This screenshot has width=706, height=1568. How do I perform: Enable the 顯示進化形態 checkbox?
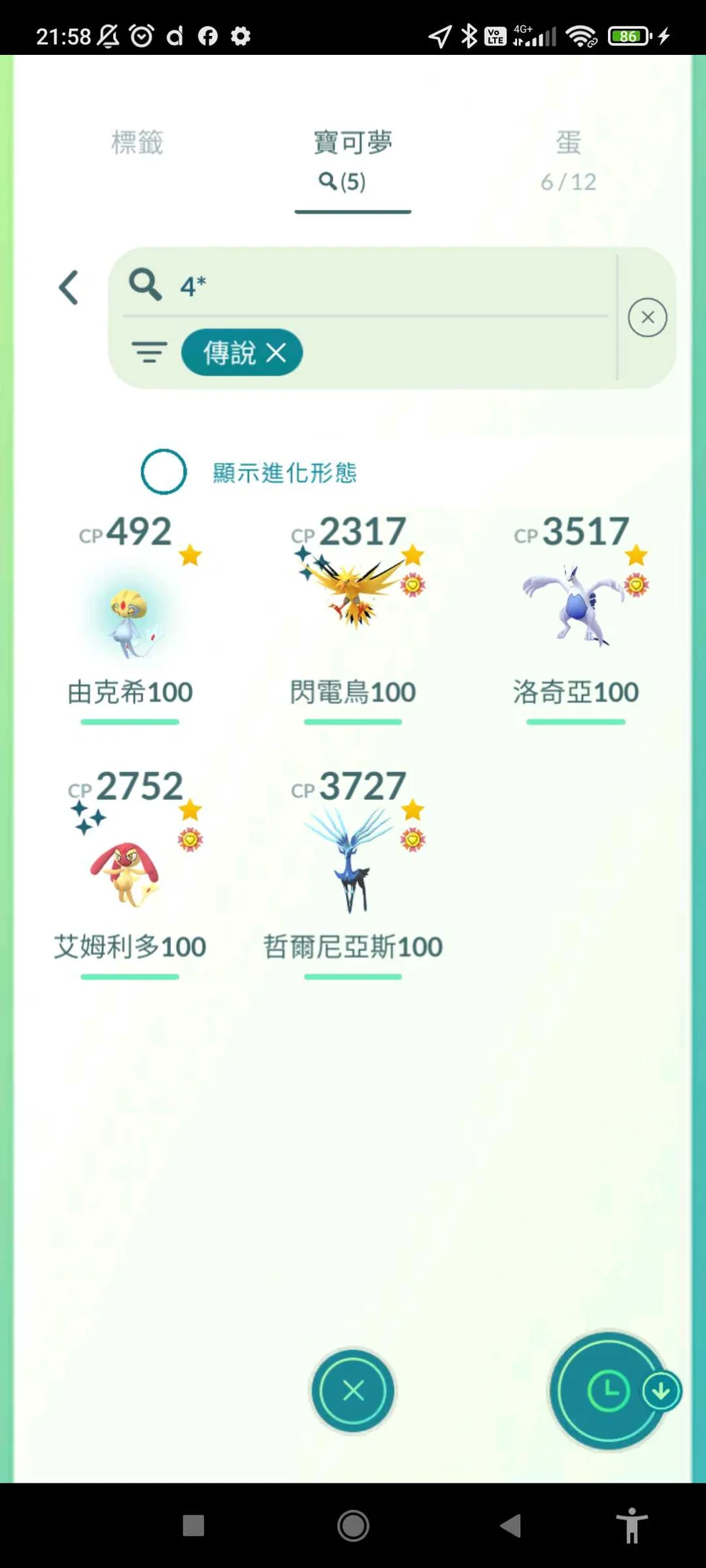164,472
